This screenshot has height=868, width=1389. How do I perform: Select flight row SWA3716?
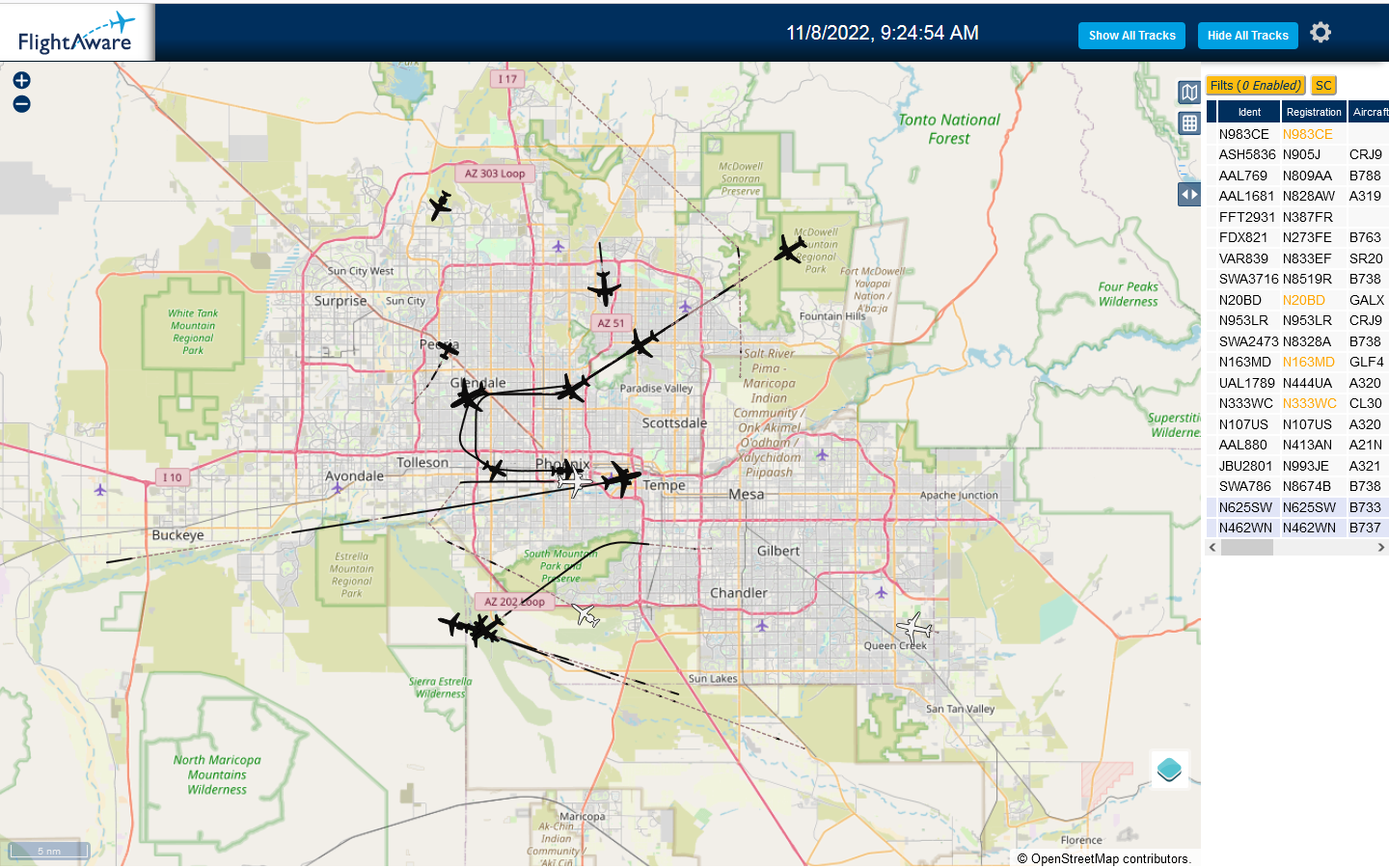point(1297,279)
